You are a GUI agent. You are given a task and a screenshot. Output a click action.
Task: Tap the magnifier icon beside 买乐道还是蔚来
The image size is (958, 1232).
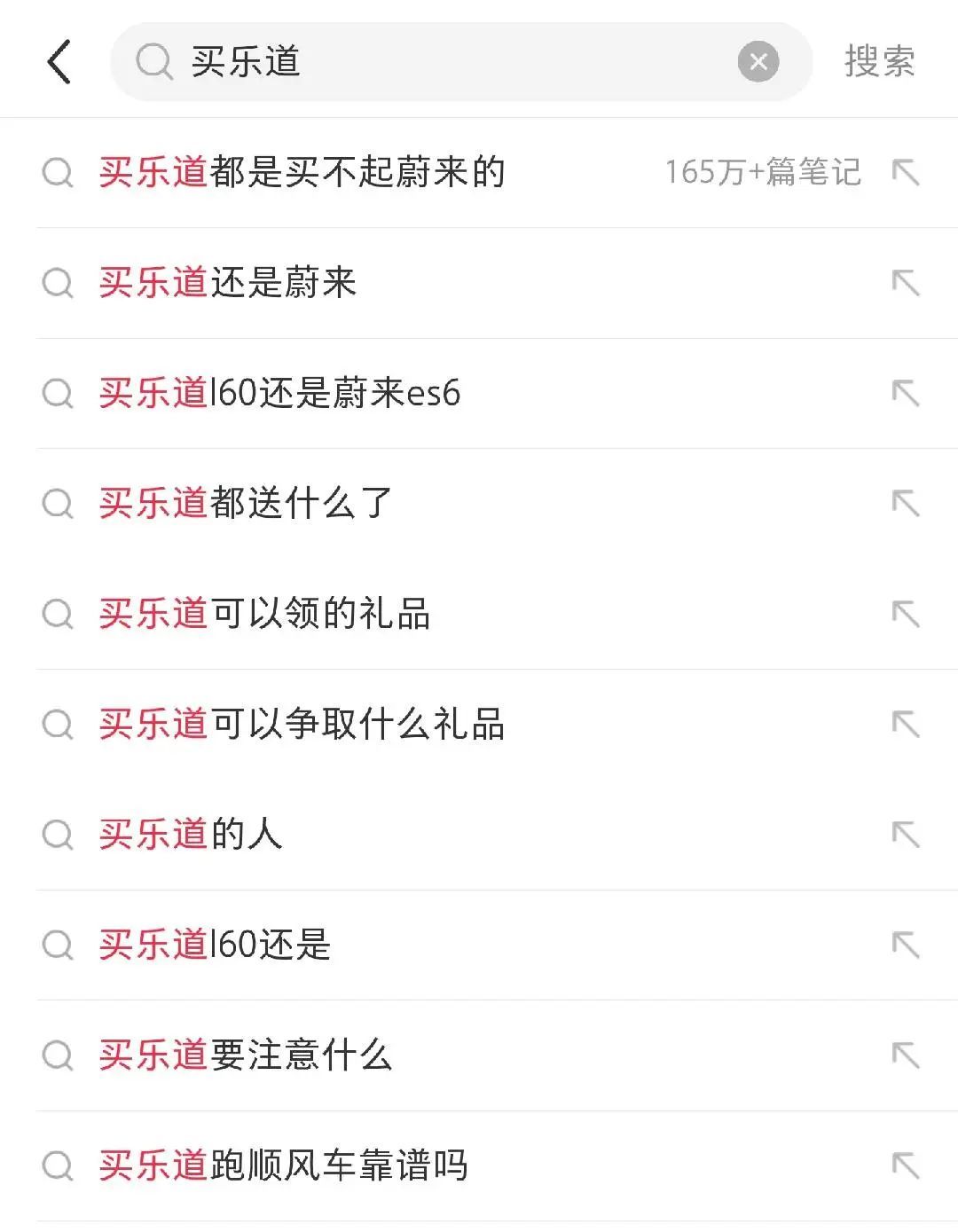coord(59,284)
